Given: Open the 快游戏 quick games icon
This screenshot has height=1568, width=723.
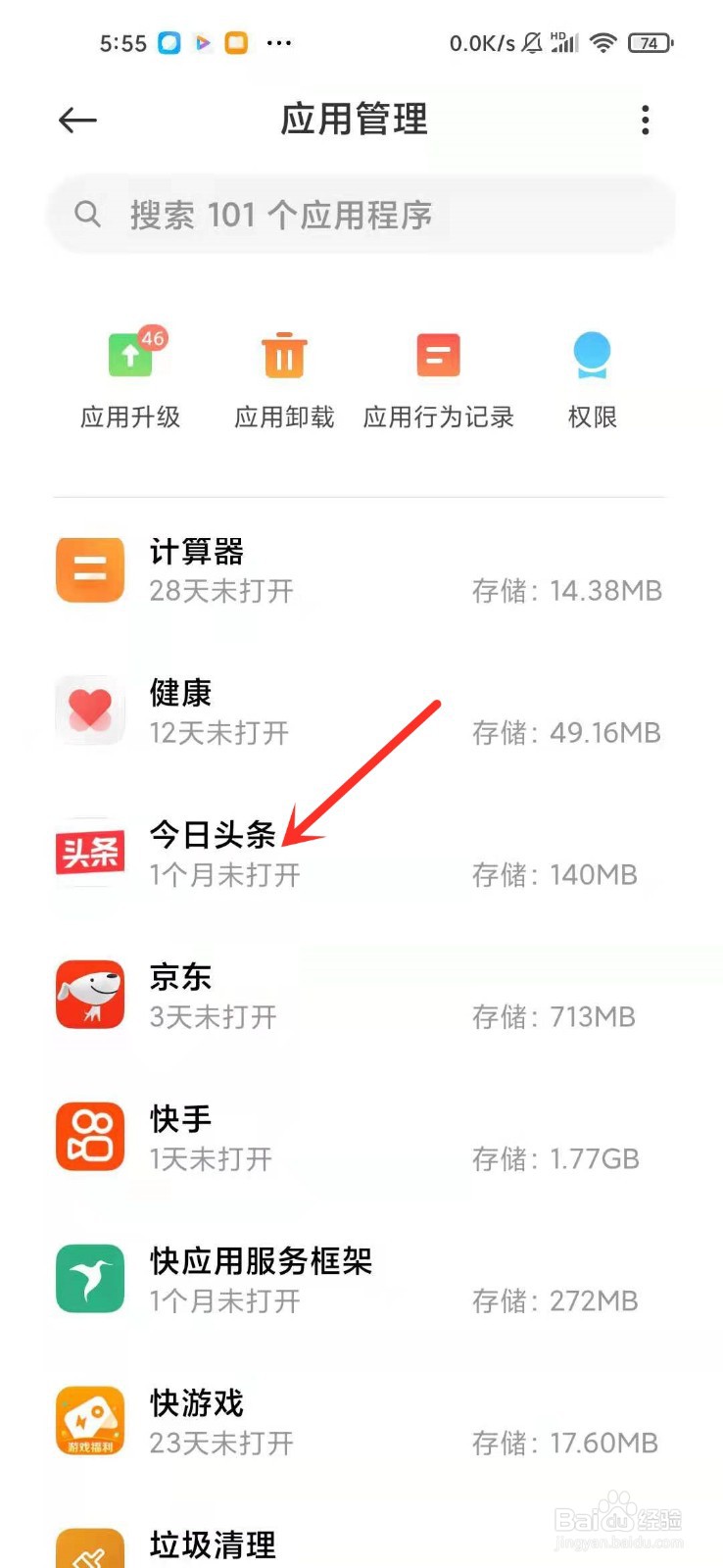Looking at the screenshot, I should (89, 1421).
